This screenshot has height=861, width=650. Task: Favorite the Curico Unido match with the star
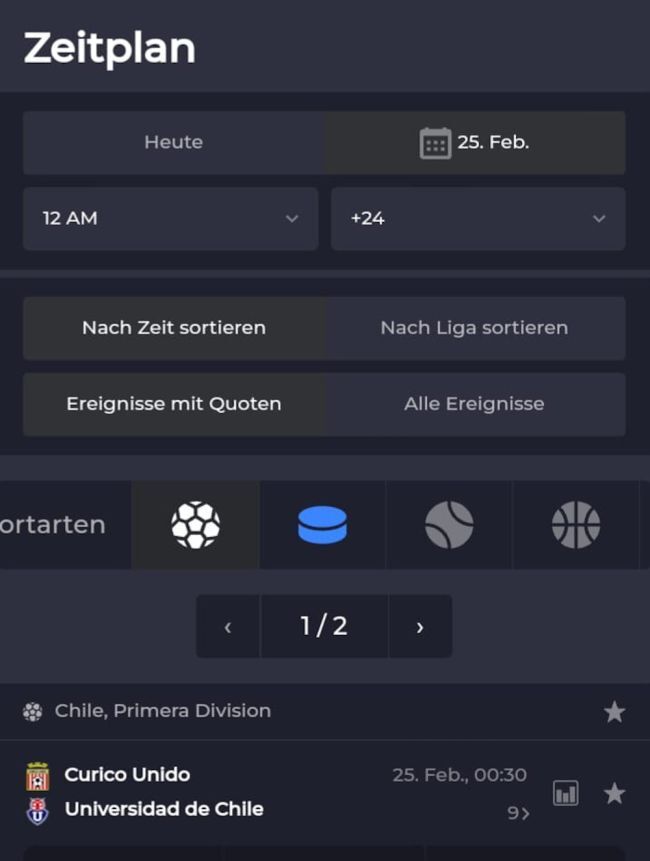[x=614, y=794]
